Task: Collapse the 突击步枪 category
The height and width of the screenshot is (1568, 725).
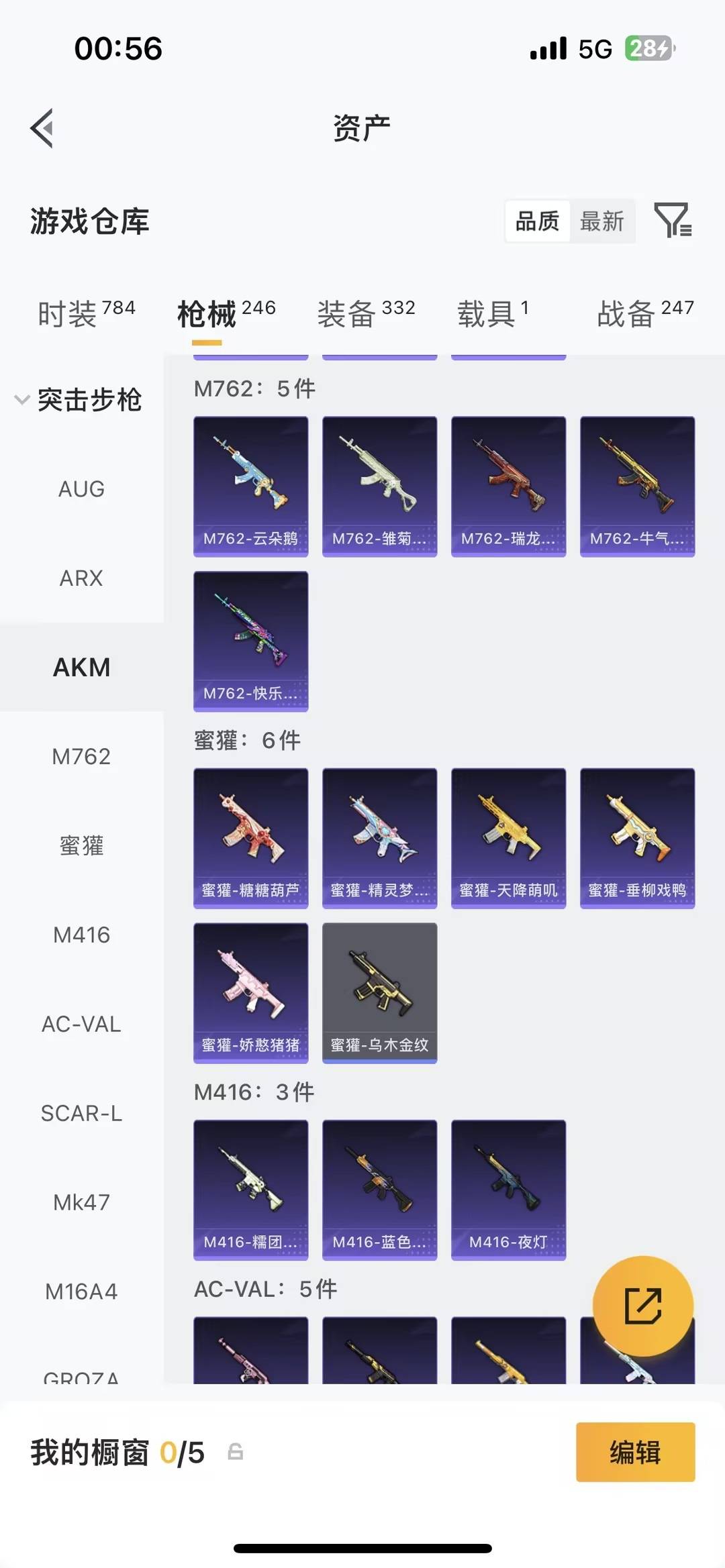Action: point(79,400)
